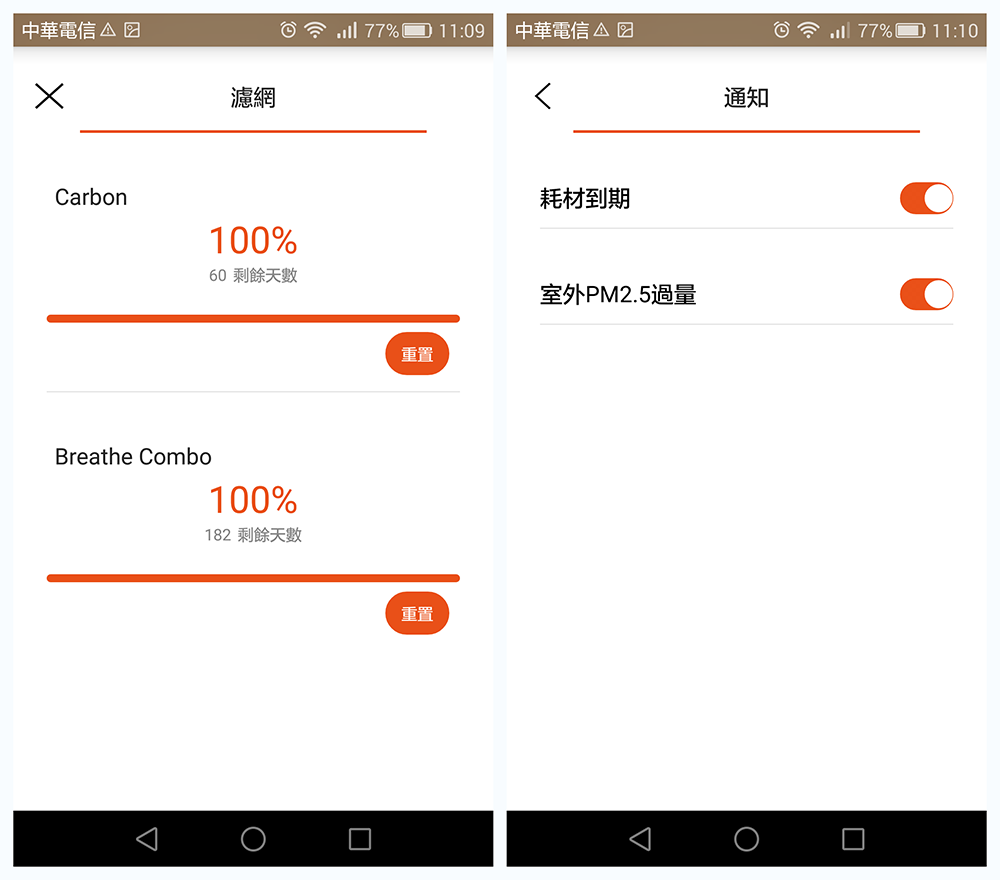Go back from the 通知 screen
This screenshot has height=880, width=1000.
pos(543,96)
